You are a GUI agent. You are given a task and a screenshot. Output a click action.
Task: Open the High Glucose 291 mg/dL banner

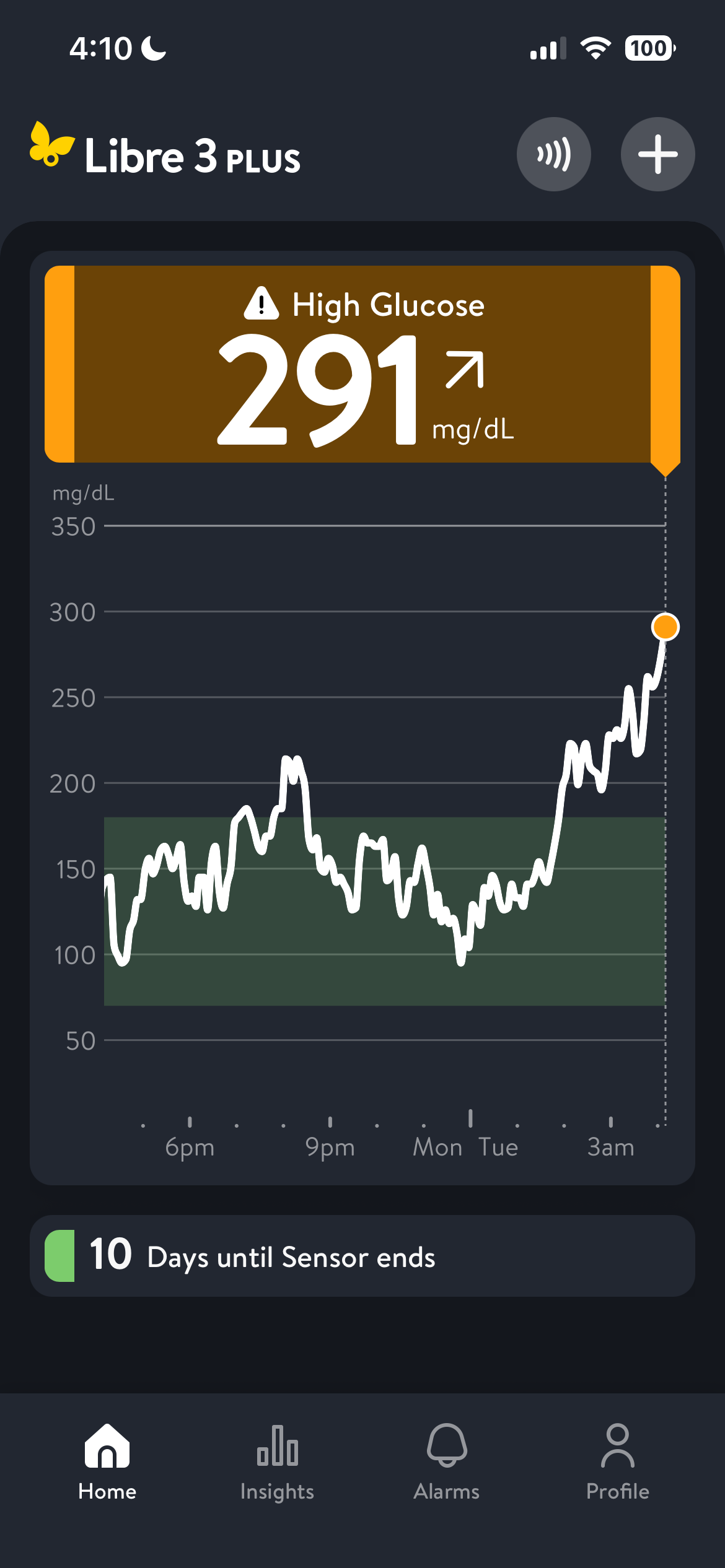click(x=362, y=364)
